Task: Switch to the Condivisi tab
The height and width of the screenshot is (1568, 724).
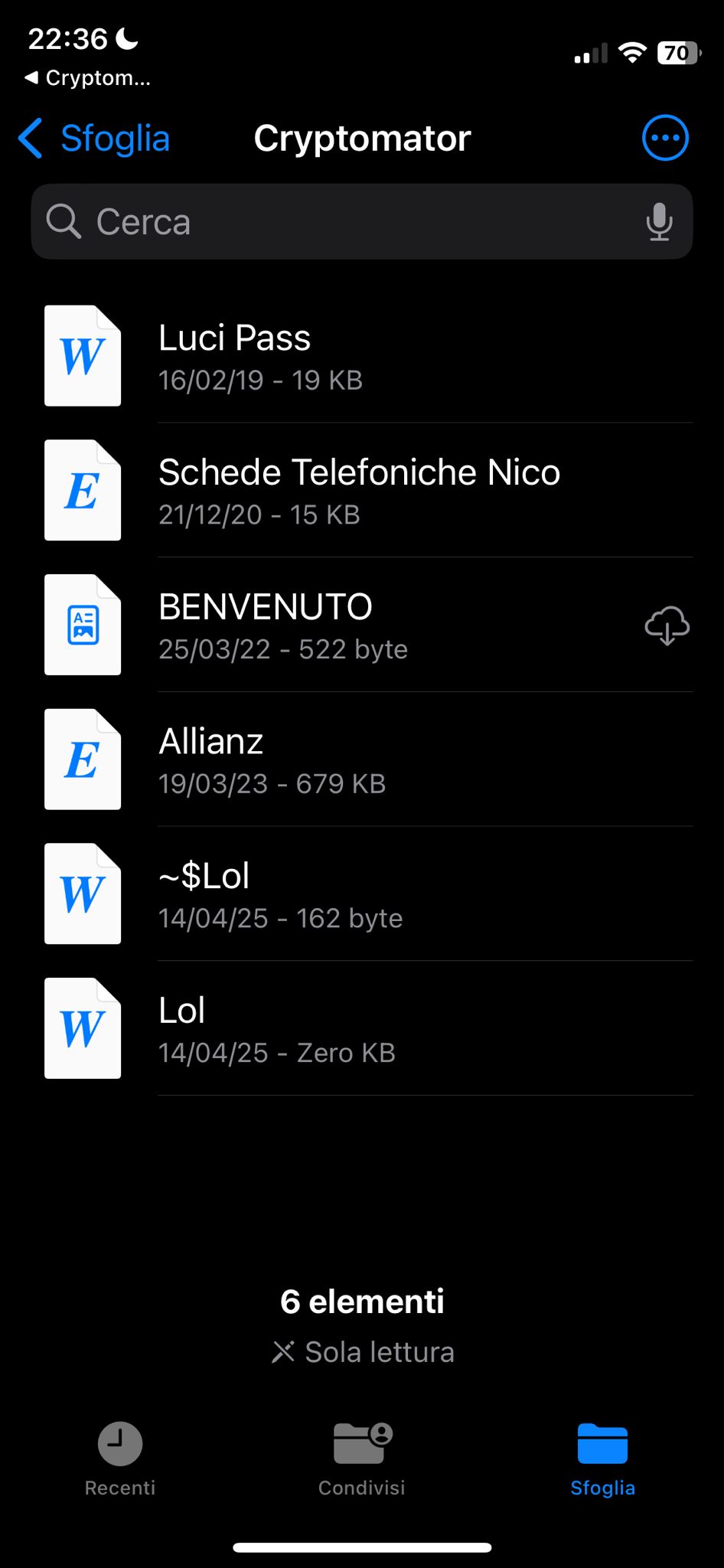Action: [x=362, y=1459]
